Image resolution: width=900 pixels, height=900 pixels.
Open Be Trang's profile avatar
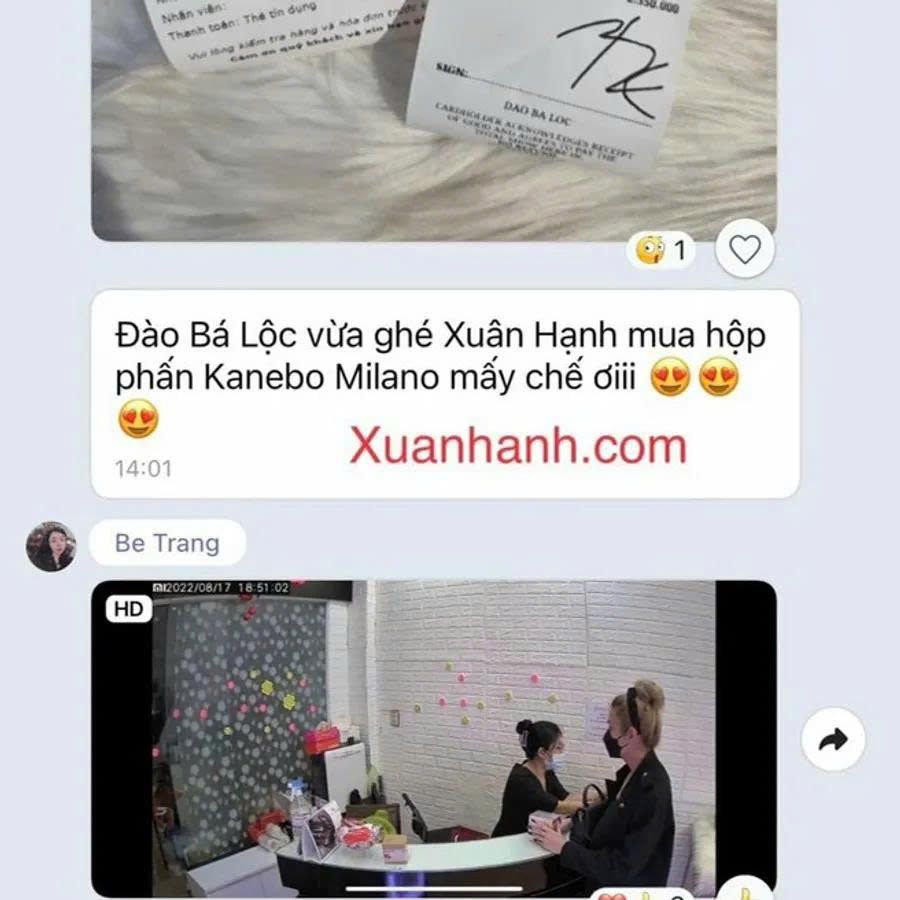coord(51,546)
